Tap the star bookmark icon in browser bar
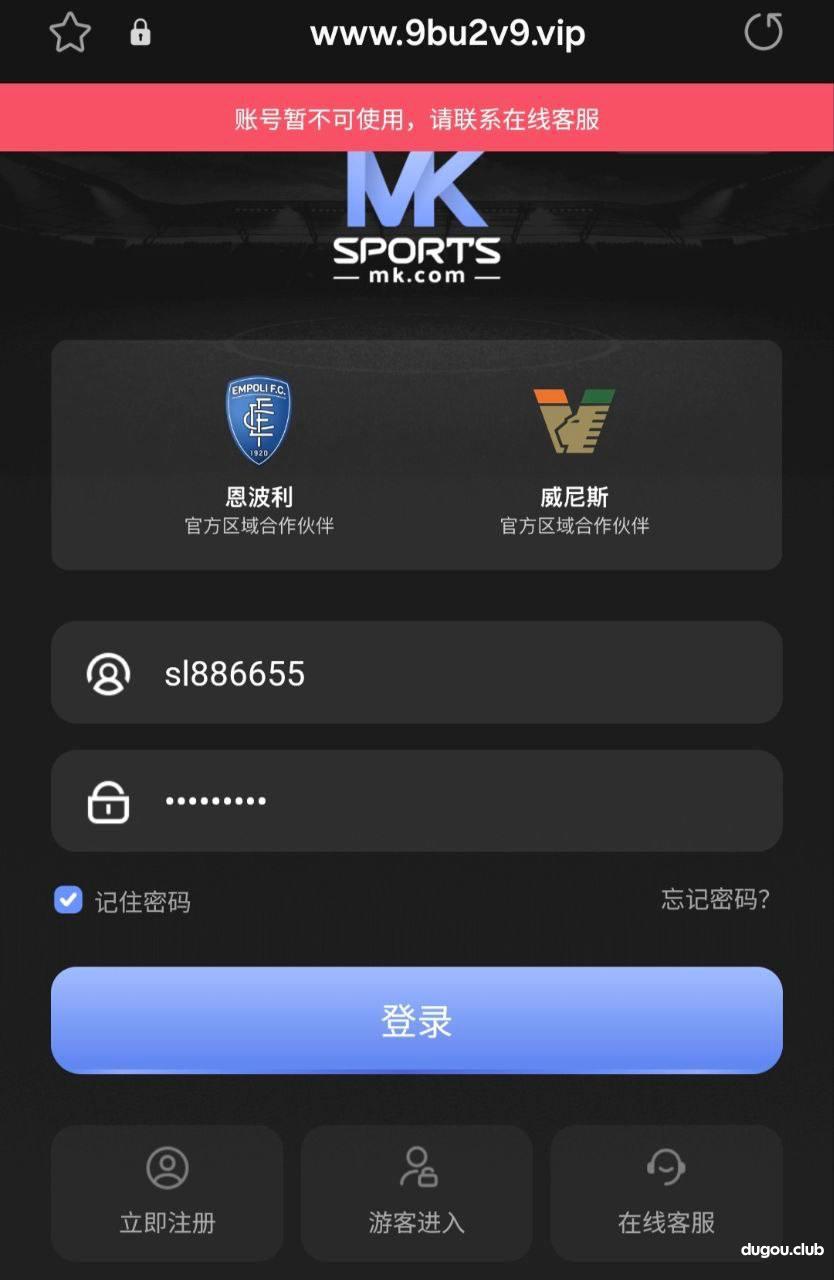This screenshot has height=1280, width=834. pos(68,32)
